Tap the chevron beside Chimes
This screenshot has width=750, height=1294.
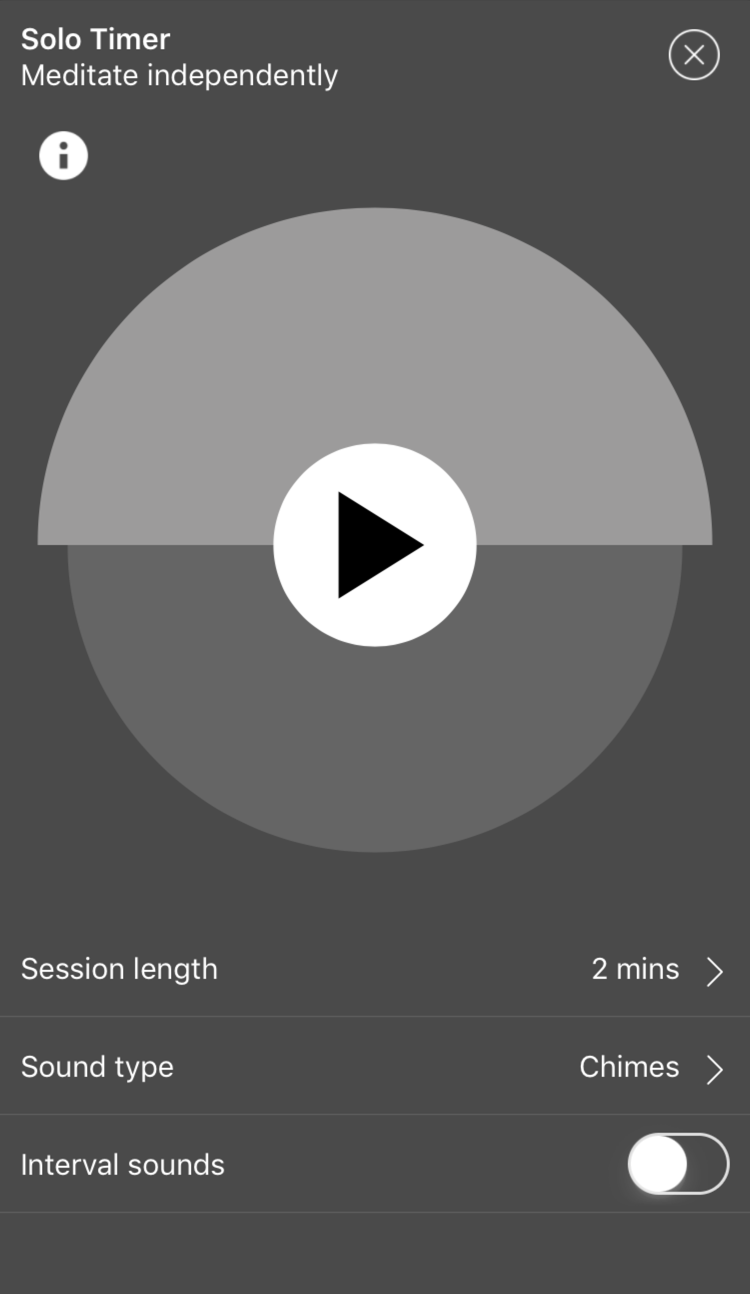715,1069
